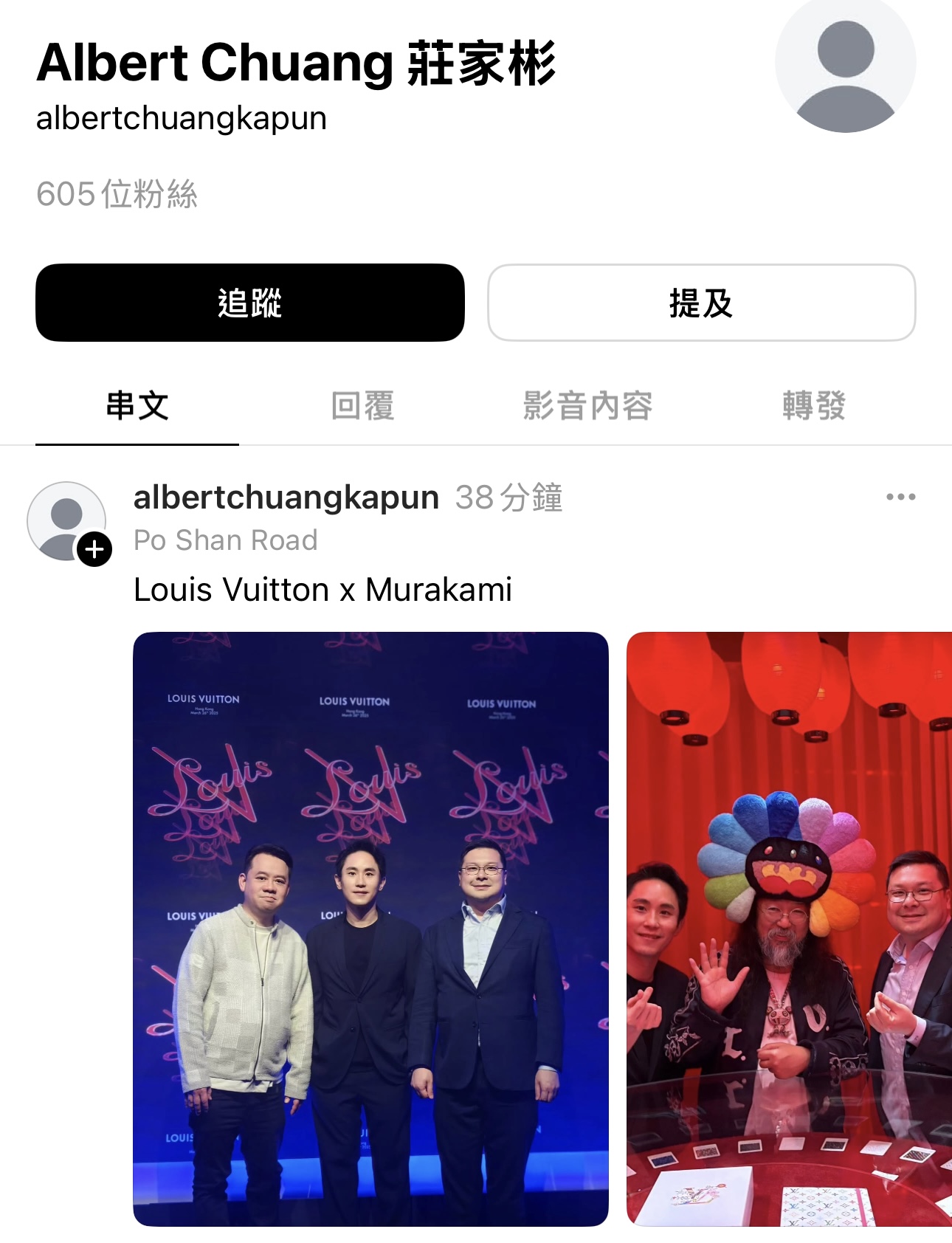This screenshot has height=1243, width=952.
Task: Follow Albert Chuang with the 追蹤 button
Action: pos(249,303)
